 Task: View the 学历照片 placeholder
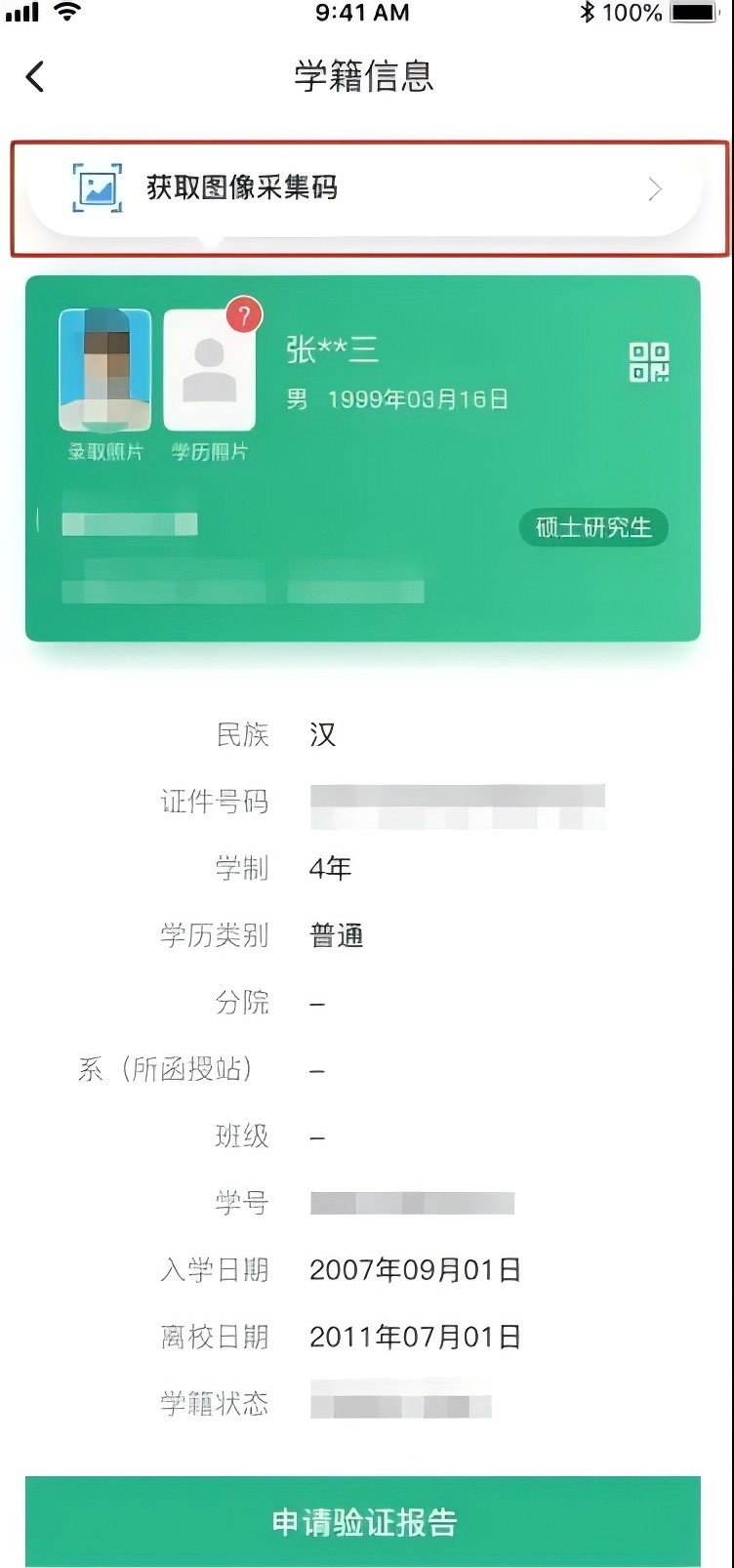209,372
